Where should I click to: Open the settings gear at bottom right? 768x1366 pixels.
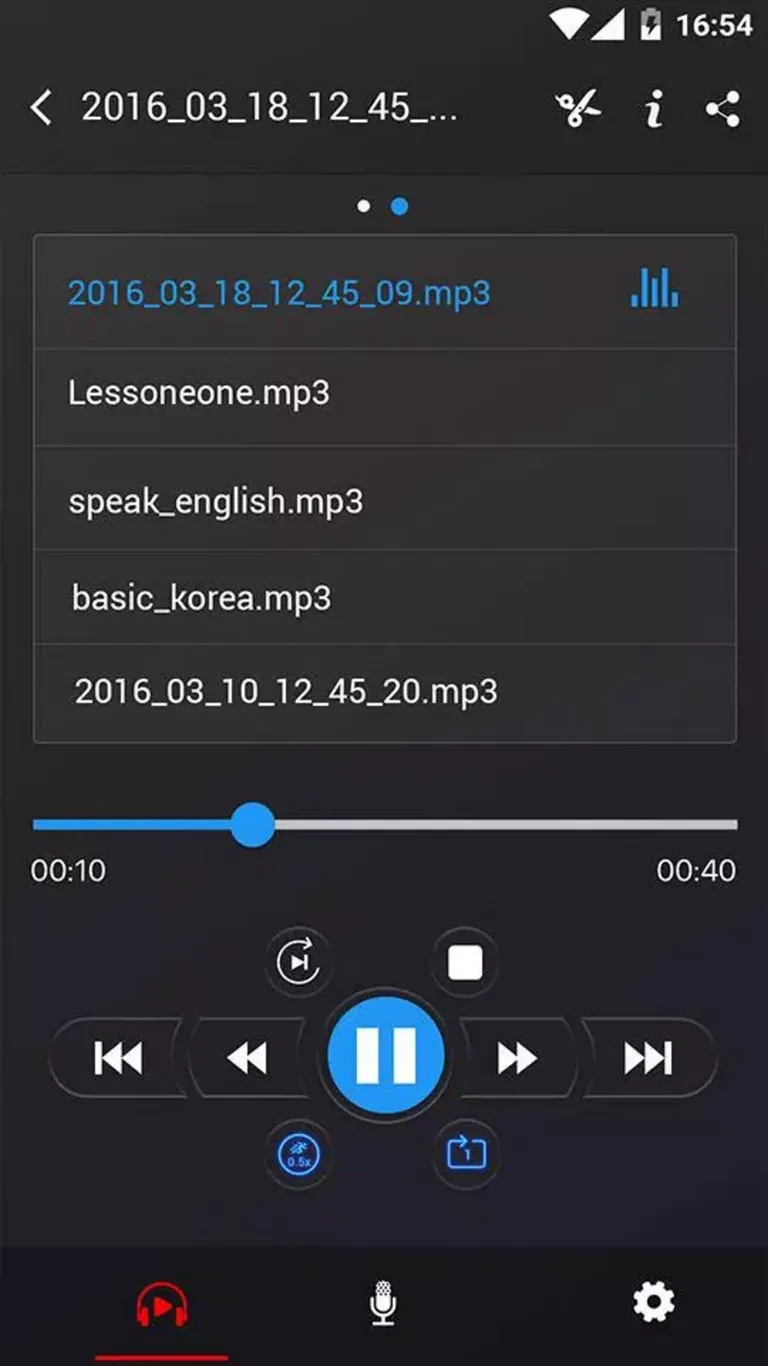pyautogui.click(x=653, y=1298)
